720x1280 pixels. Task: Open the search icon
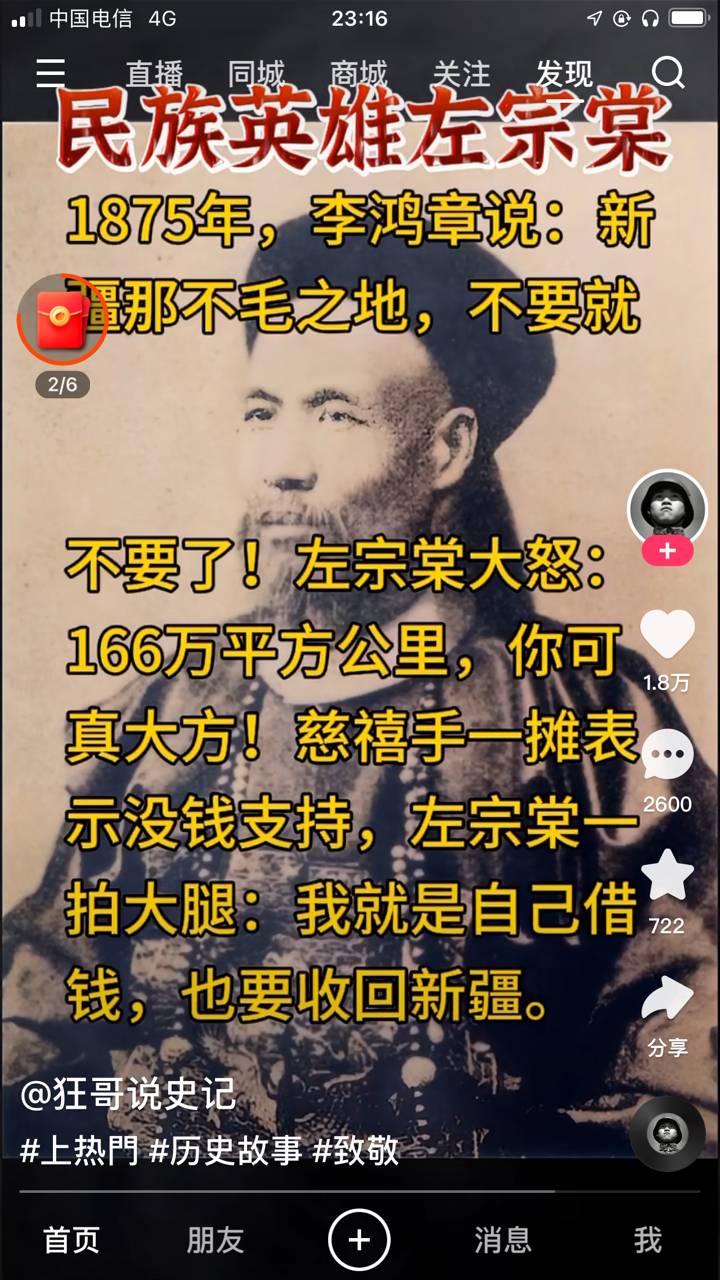668,73
